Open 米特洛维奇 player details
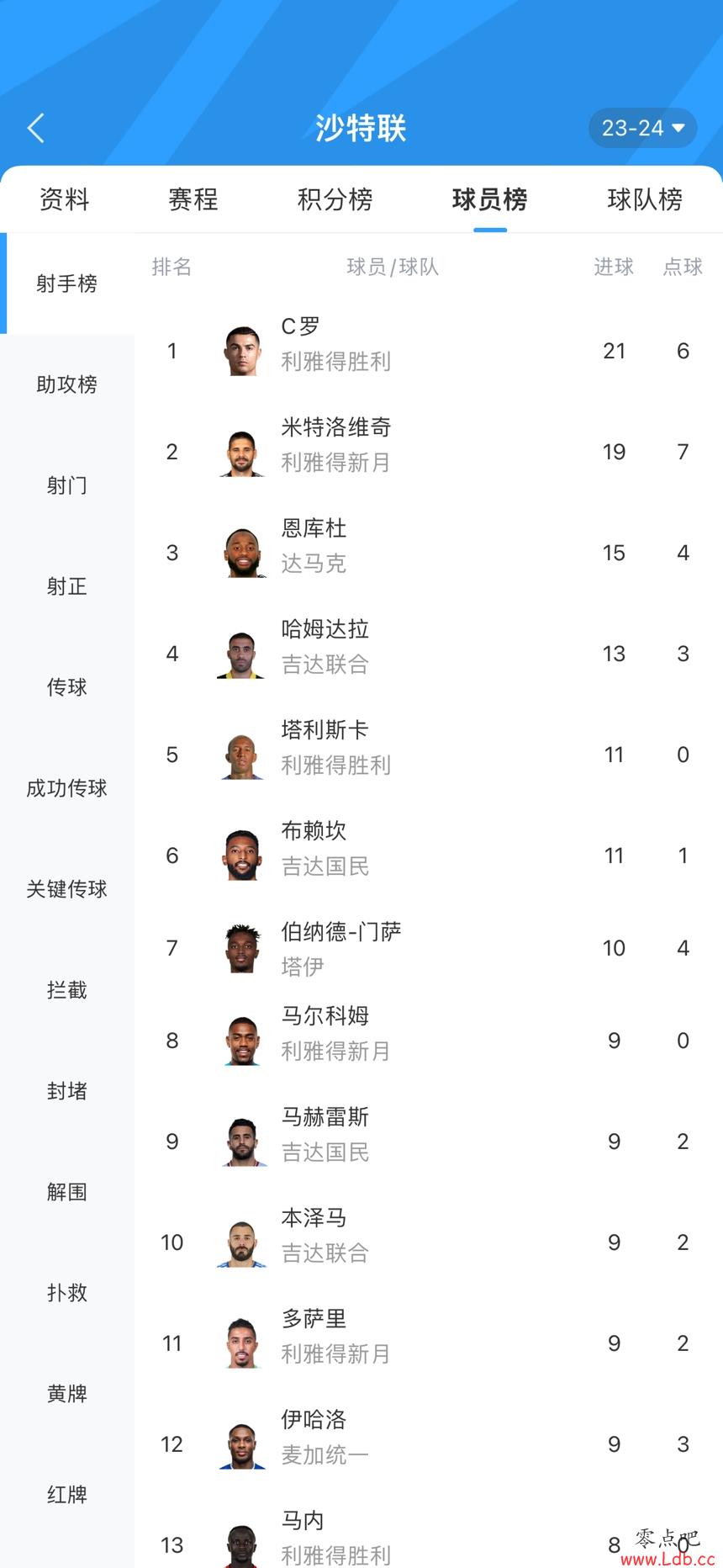The image size is (723, 1568). [429, 452]
